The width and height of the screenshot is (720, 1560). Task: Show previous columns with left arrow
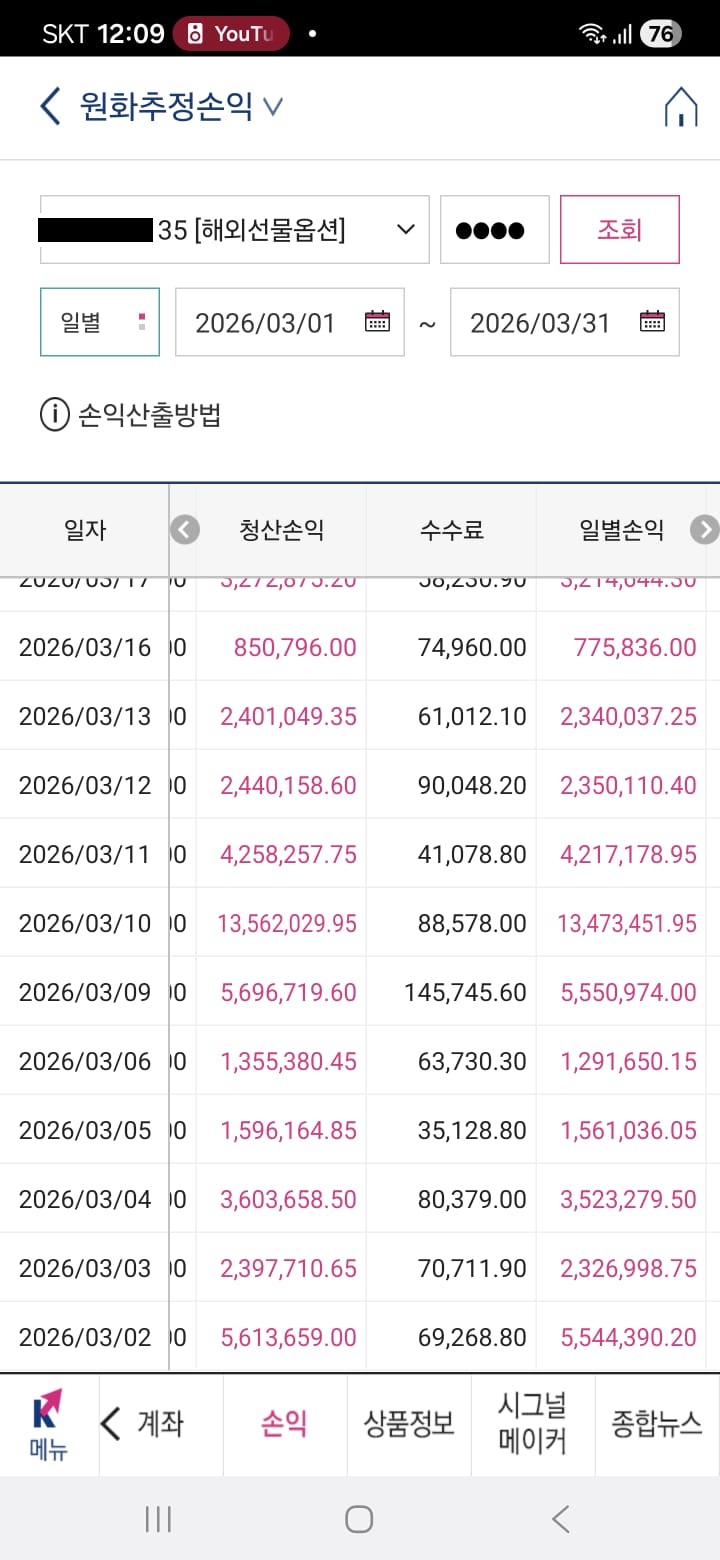[185, 530]
